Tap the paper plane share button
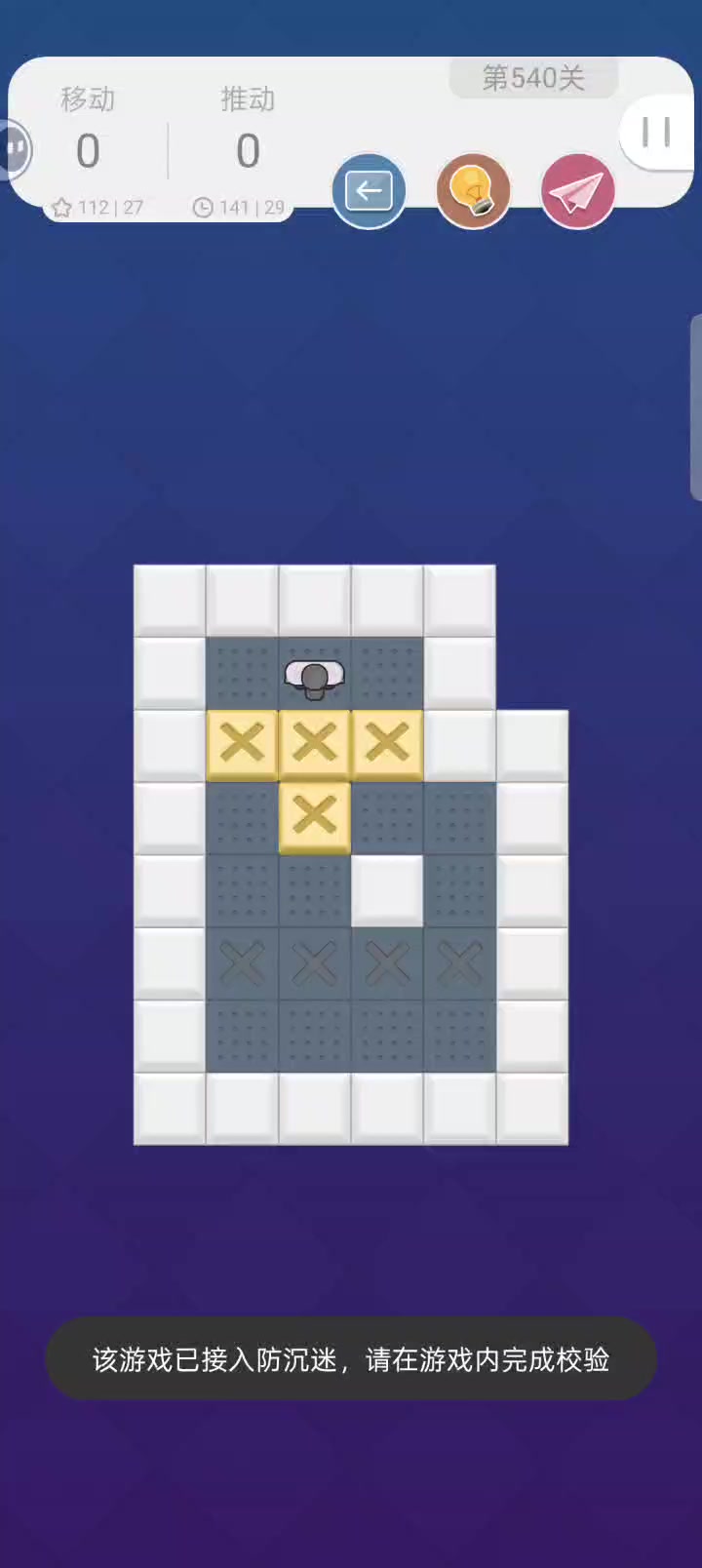Viewport: 702px width, 1568px height. (577, 191)
